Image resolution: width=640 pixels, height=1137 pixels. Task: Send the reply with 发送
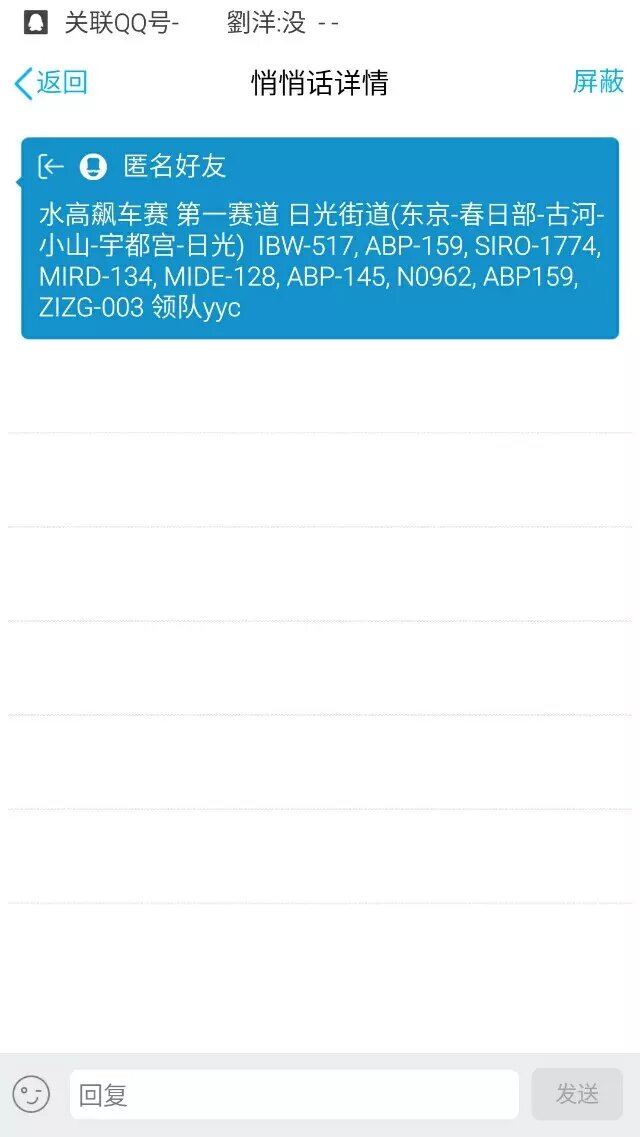coord(577,1094)
